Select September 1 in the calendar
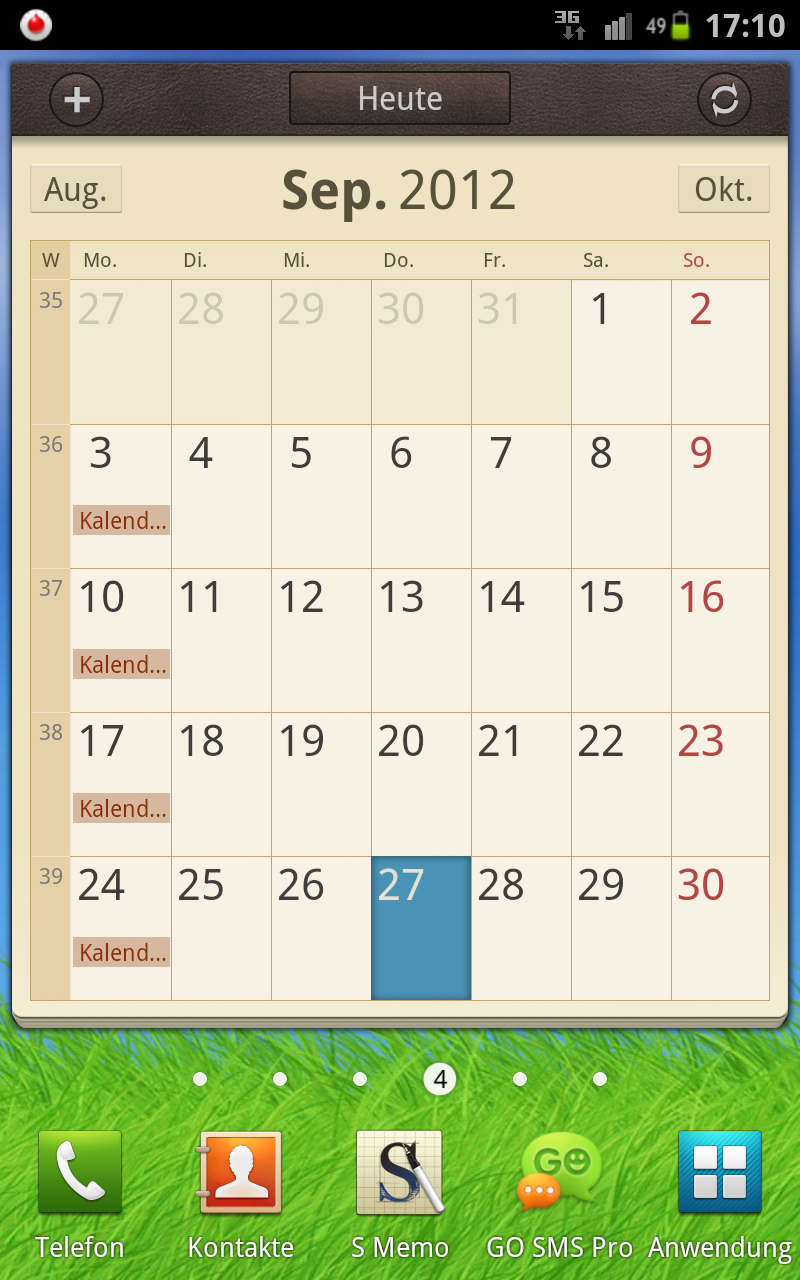Image resolution: width=800 pixels, height=1280 pixels. pyautogui.click(x=621, y=352)
